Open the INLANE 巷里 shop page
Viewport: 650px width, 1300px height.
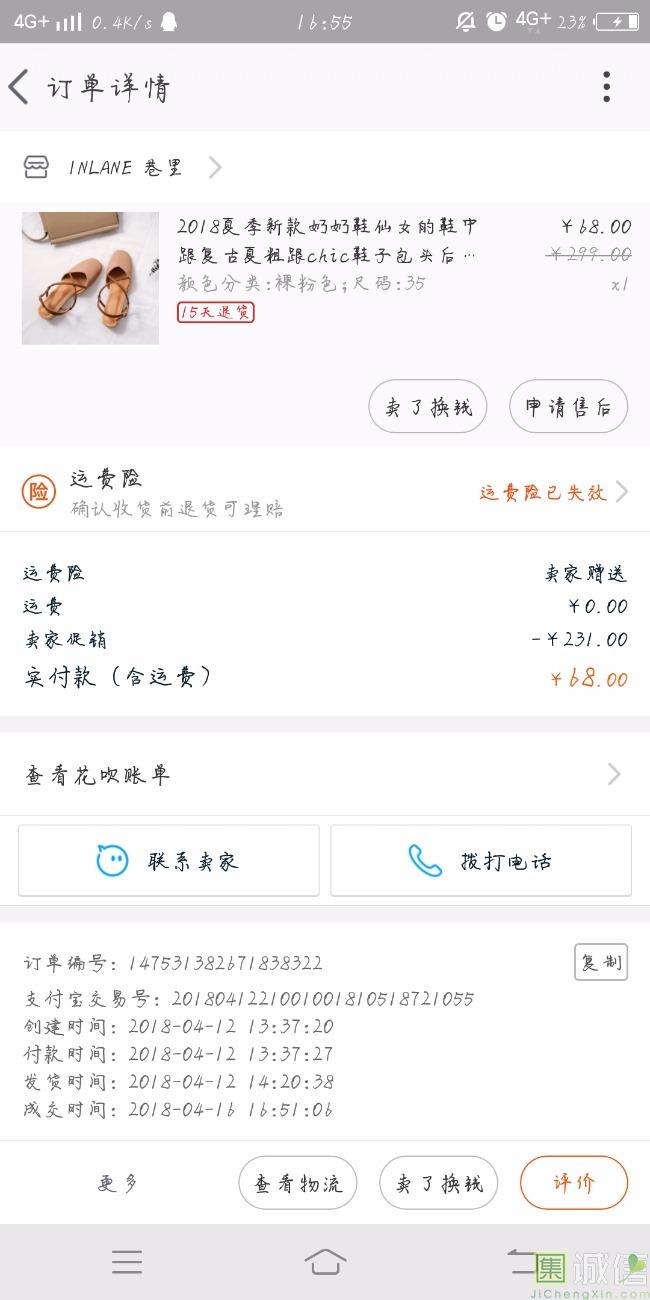(125, 168)
